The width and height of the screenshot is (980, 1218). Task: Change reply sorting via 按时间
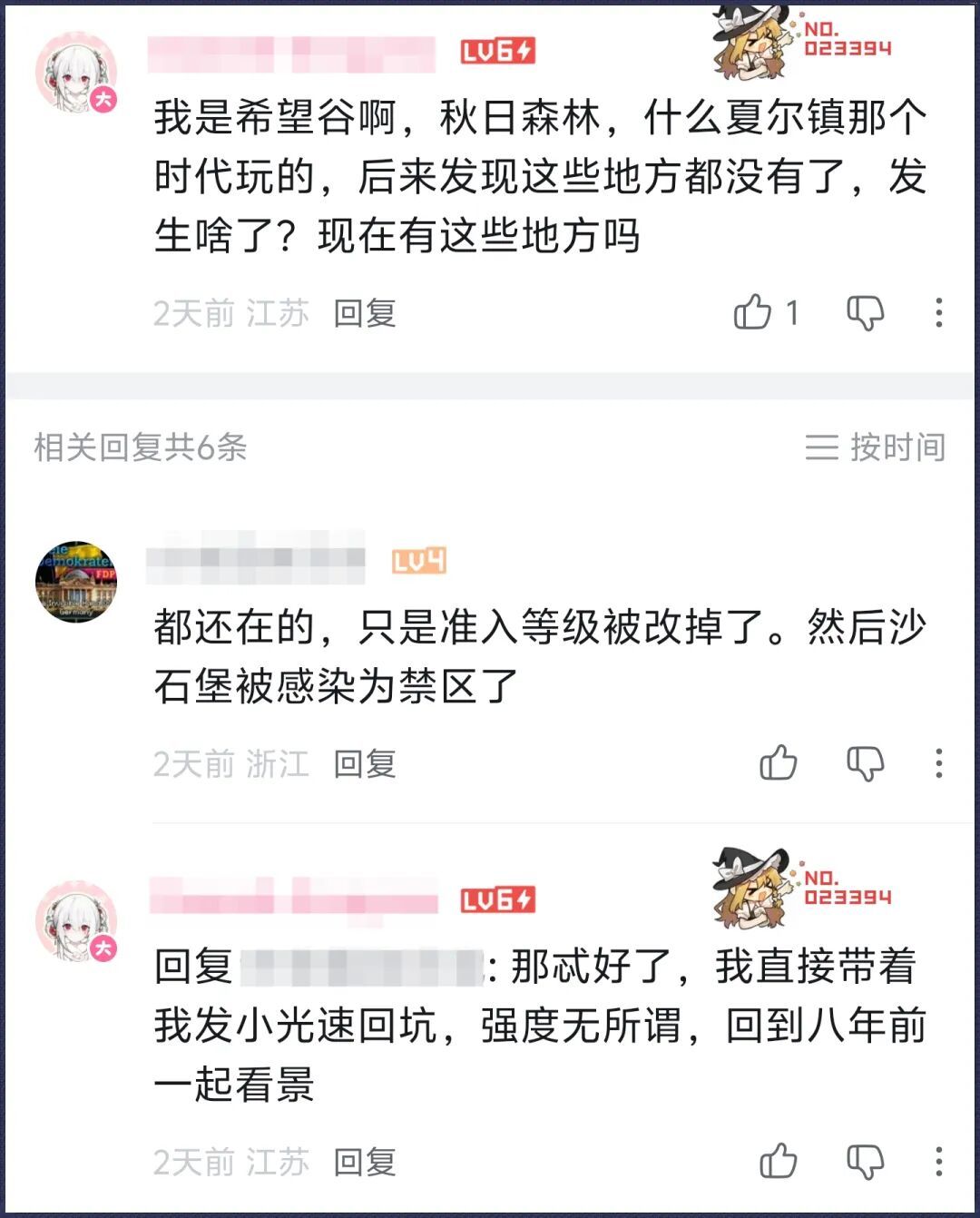(x=876, y=447)
